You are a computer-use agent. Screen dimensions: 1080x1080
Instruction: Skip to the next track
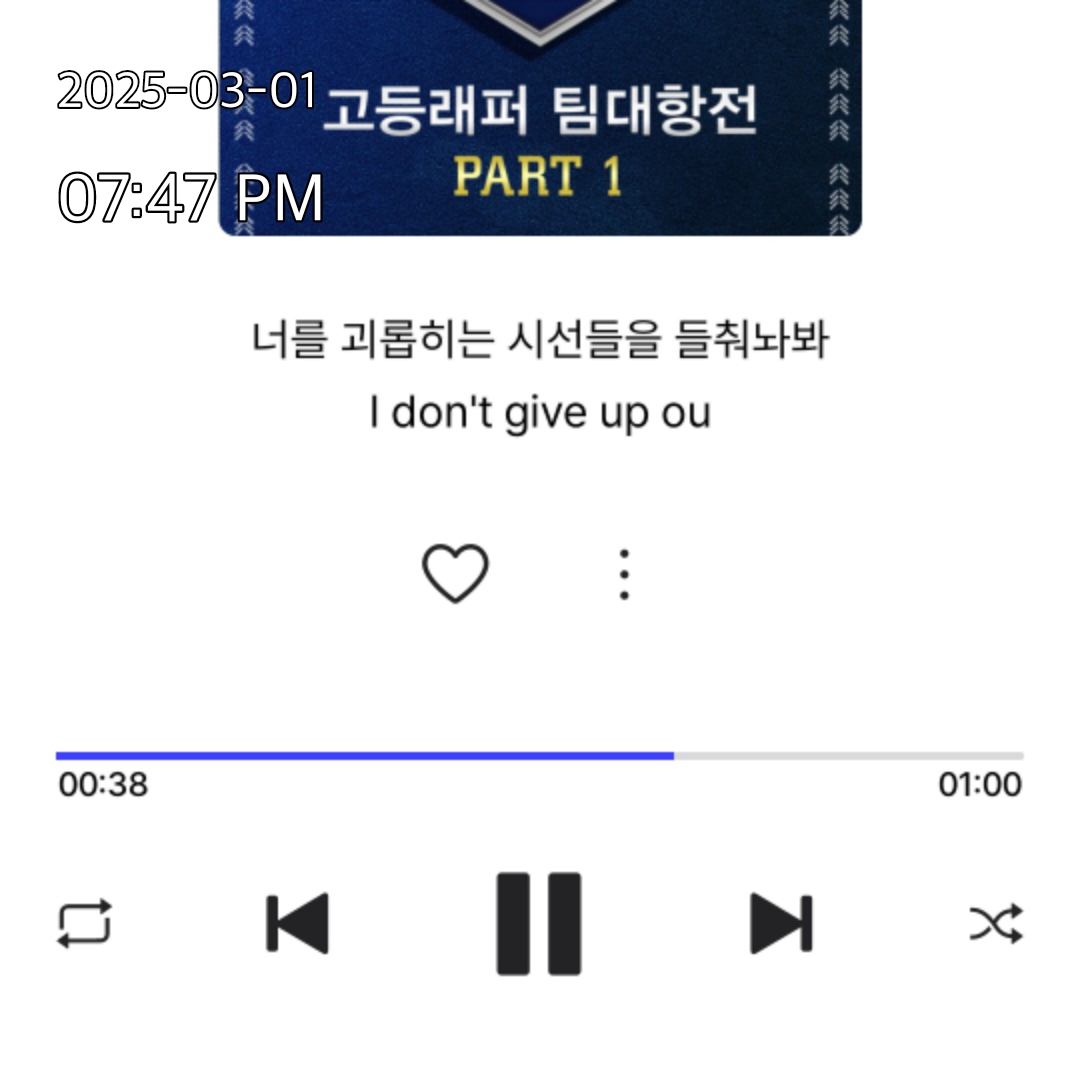781,923
